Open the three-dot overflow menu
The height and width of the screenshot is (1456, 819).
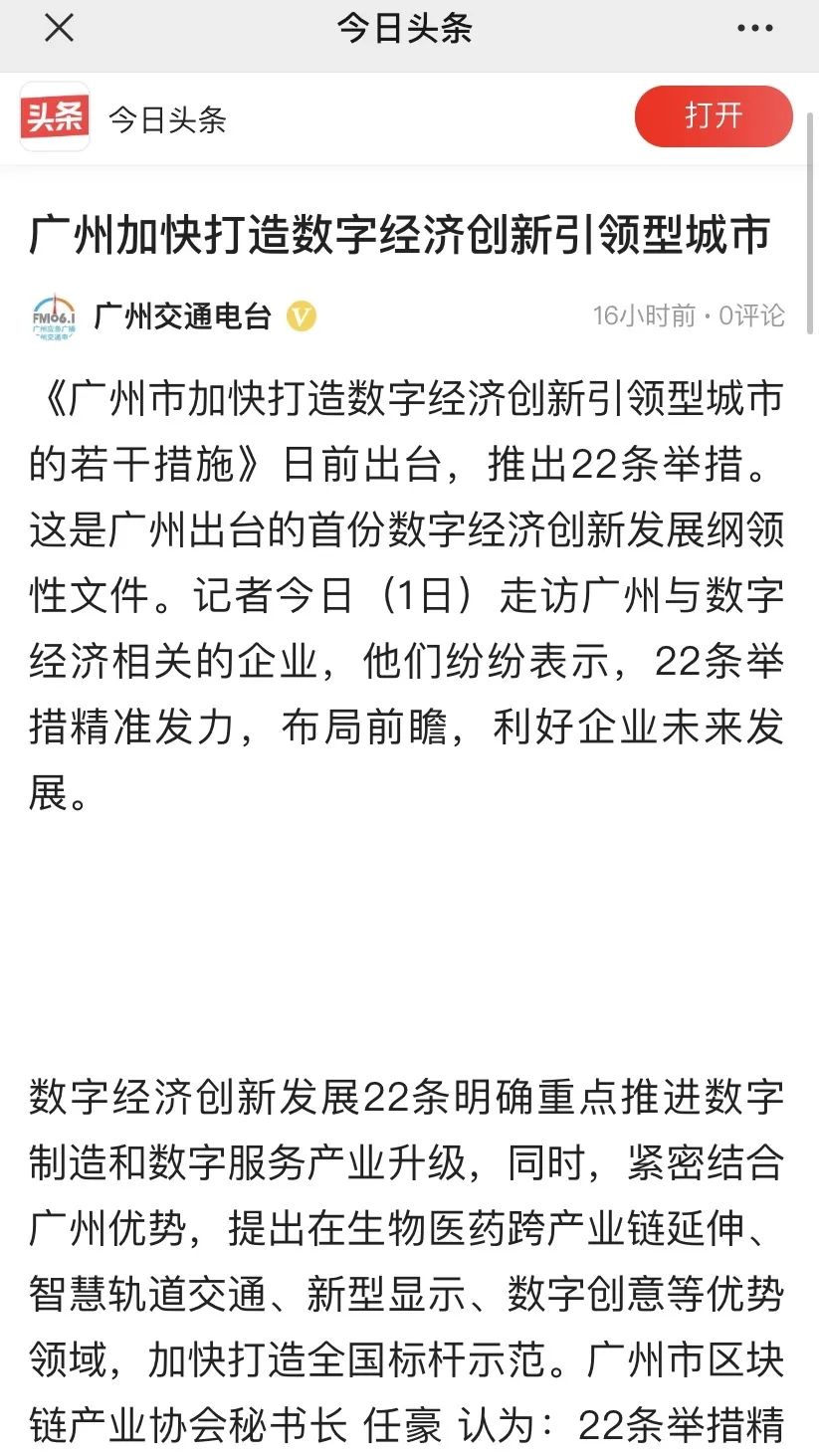pyautogui.click(x=755, y=29)
